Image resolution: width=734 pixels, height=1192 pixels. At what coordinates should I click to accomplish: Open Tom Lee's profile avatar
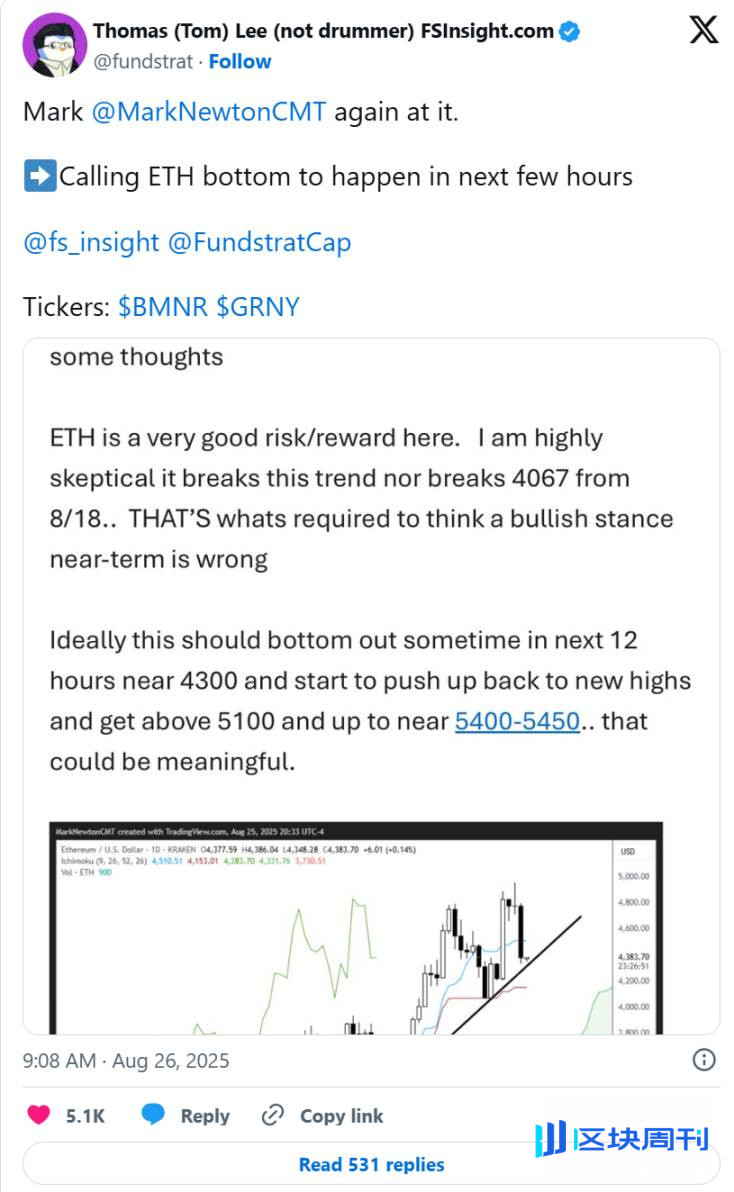click(54, 45)
